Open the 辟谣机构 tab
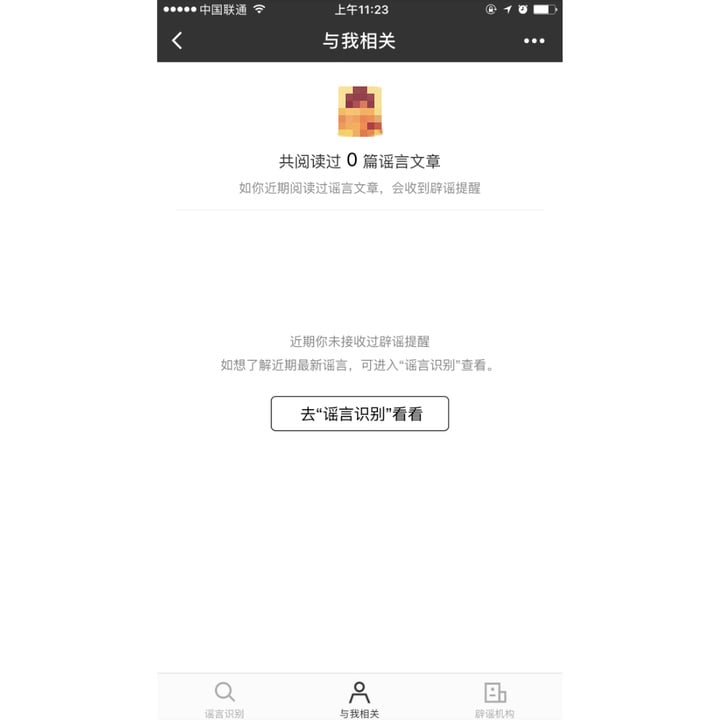Image resolution: width=720 pixels, height=720 pixels. coord(494,698)
